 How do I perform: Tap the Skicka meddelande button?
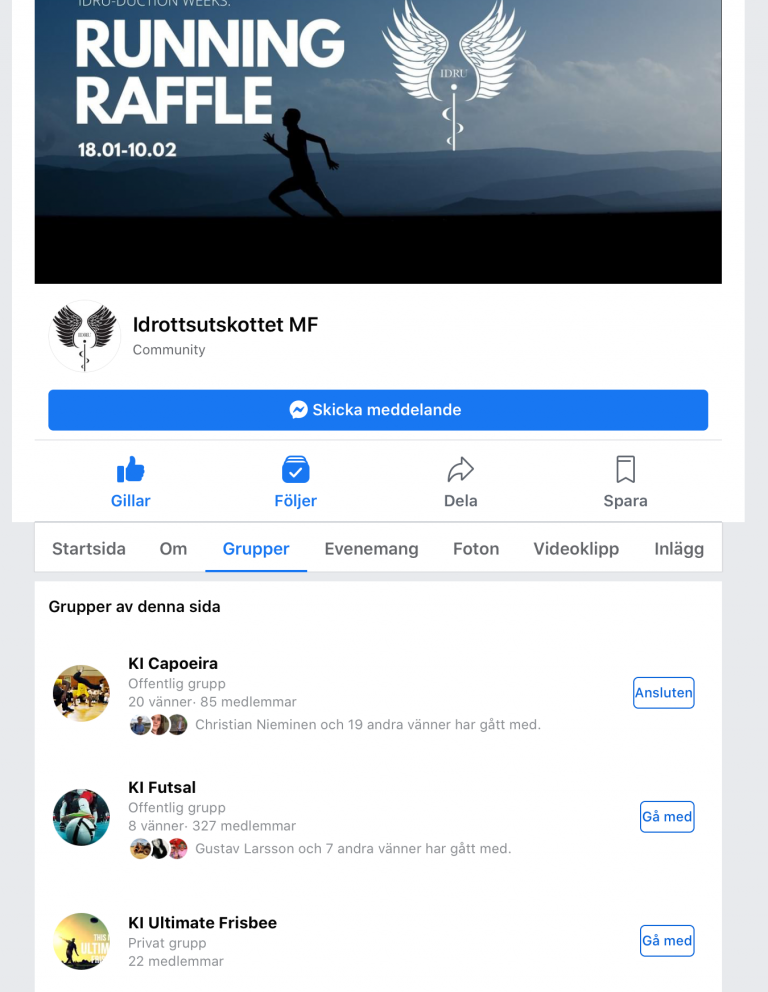(378, 410)
